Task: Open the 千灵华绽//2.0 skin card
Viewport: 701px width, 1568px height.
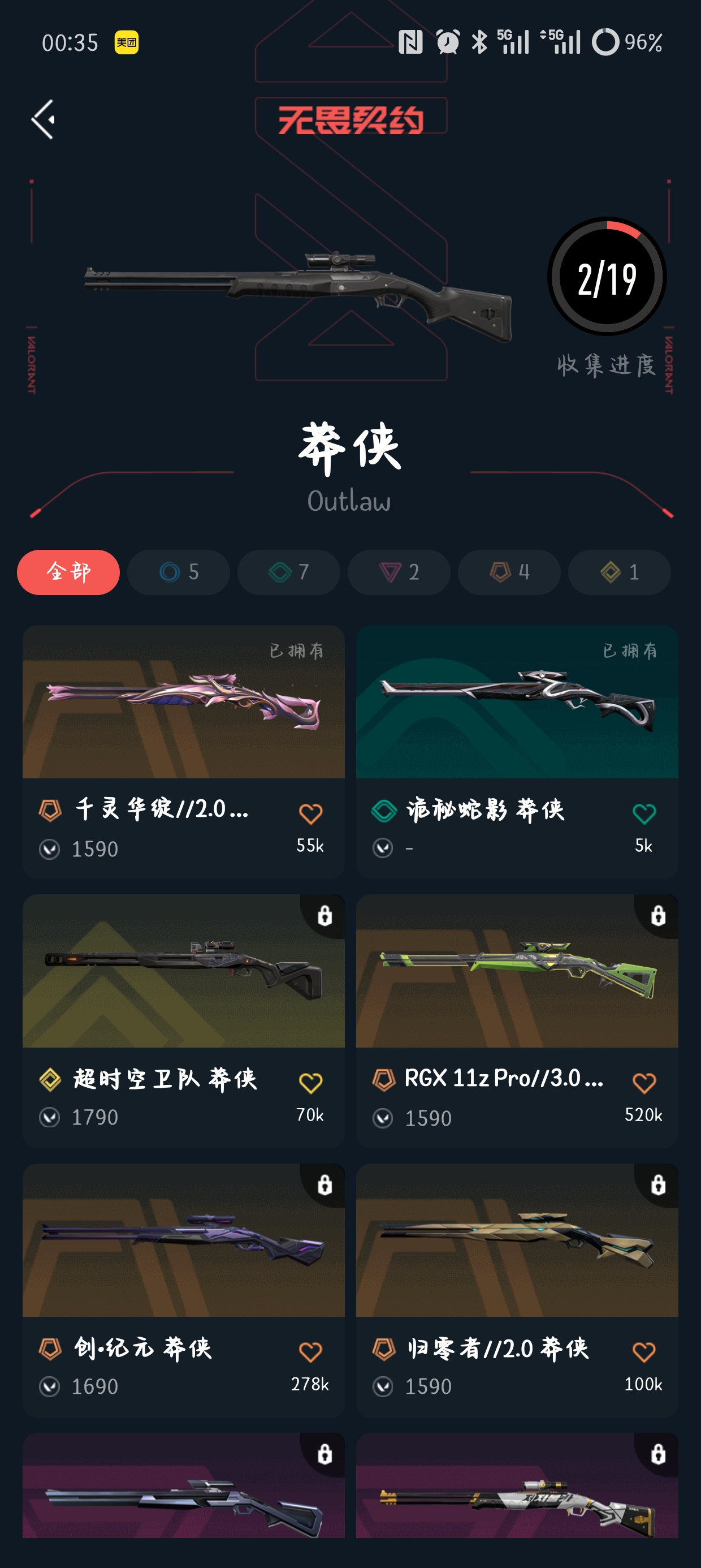Action: click(x=184, y=751)
